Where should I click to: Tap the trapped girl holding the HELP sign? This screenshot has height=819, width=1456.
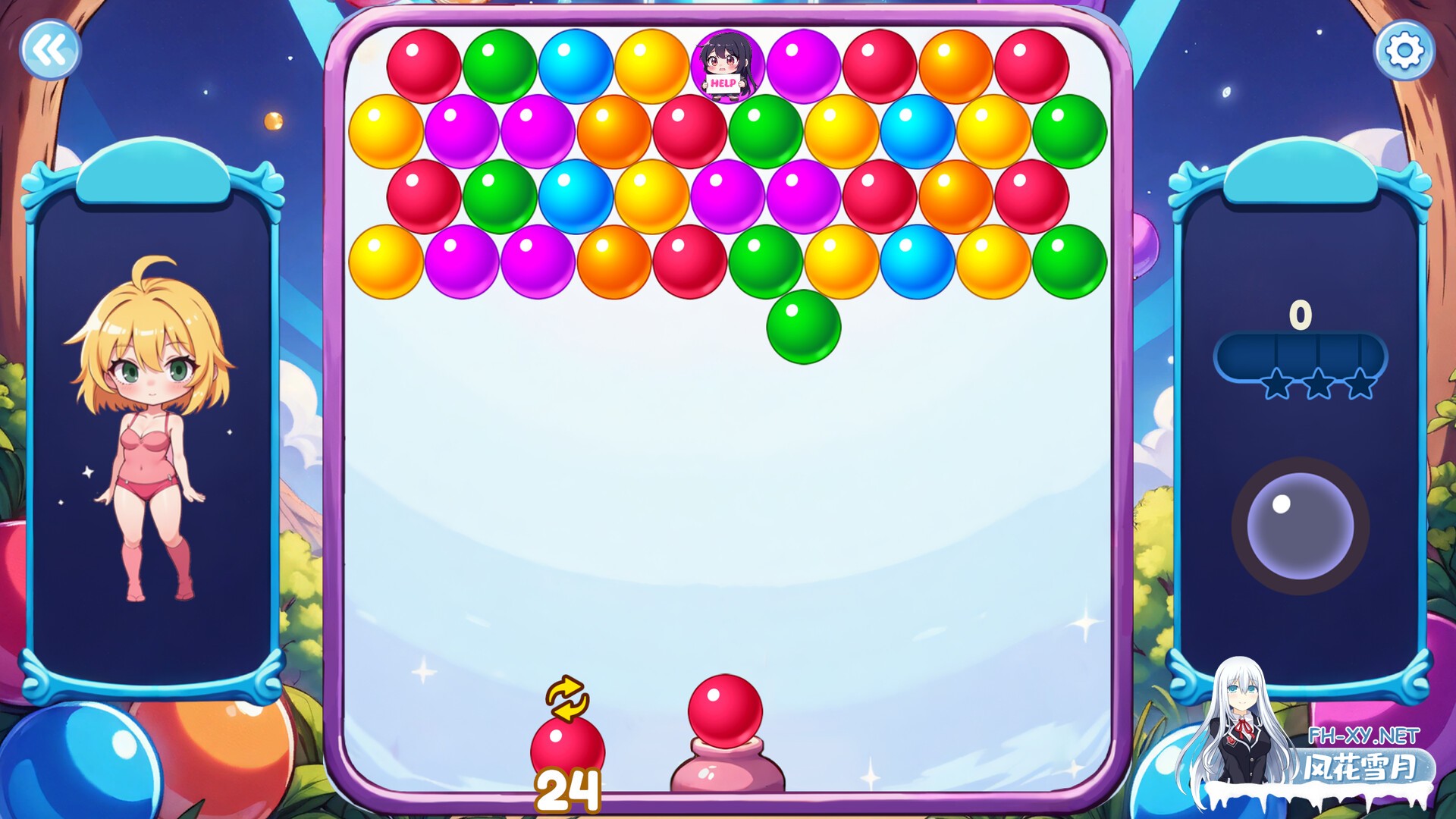(x=727, y=67)
